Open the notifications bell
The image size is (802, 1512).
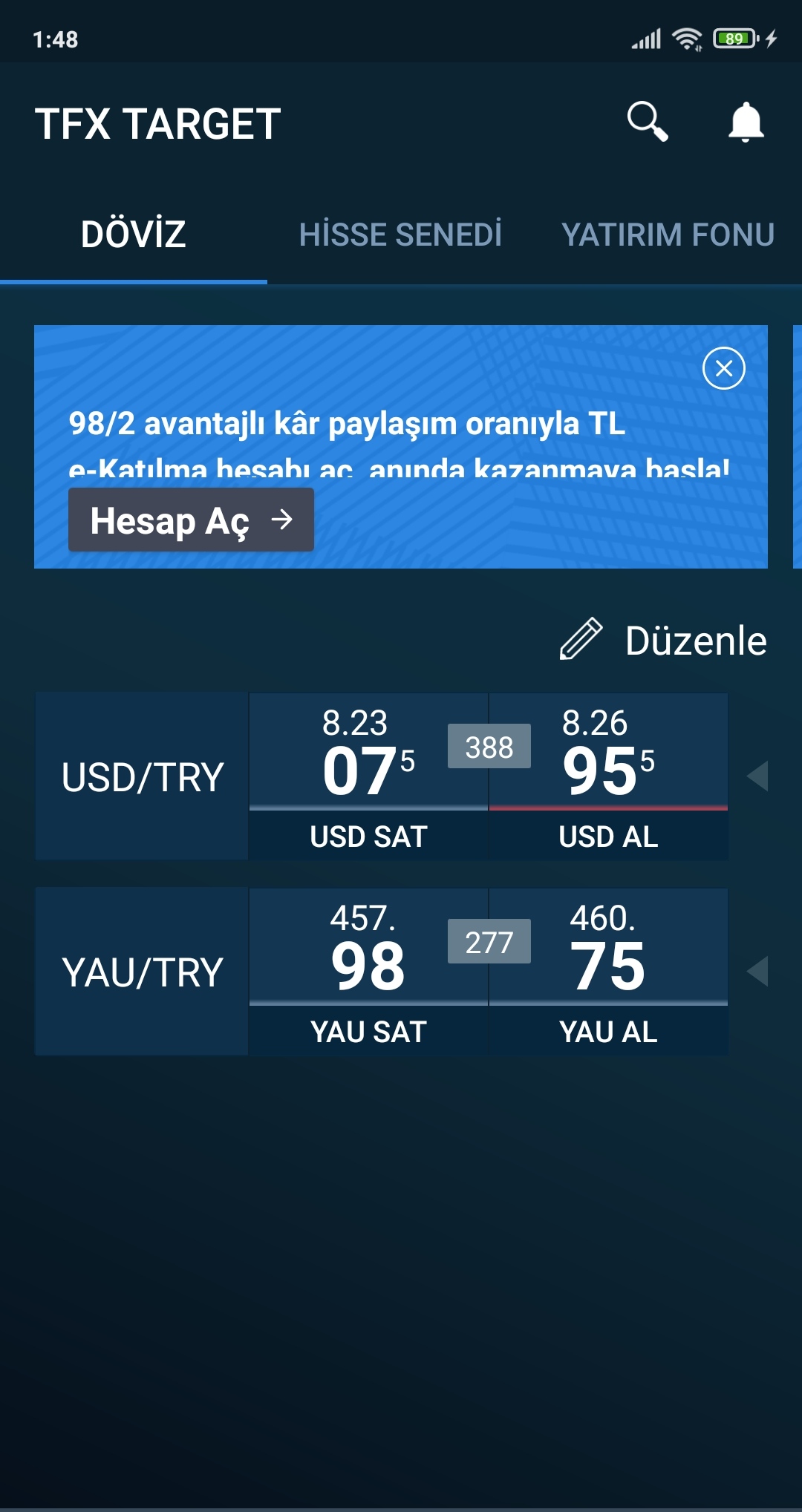click(x=746, y=122)
